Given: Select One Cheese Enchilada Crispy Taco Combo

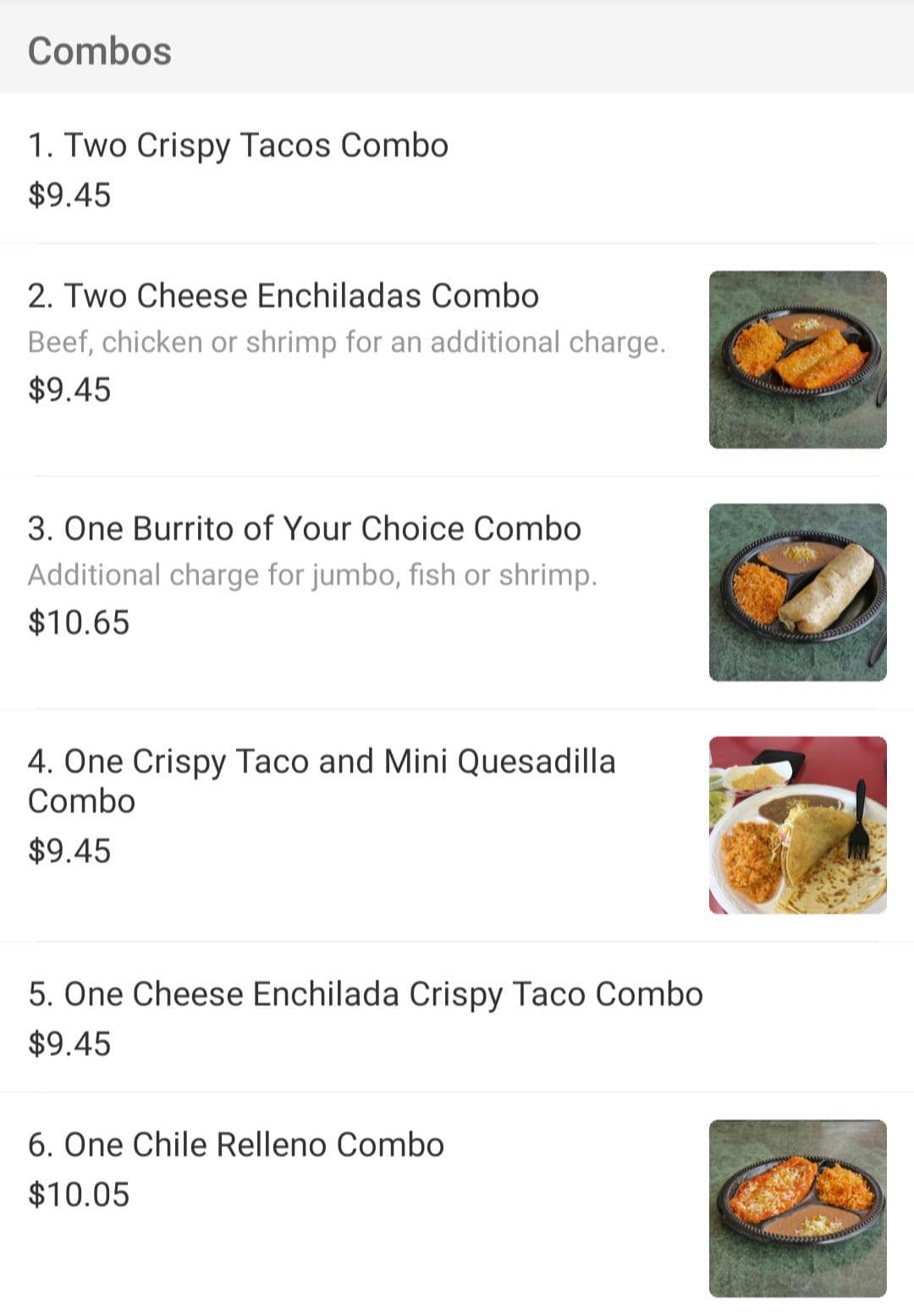Looking at the screenshot, I should [x=365, y=994].
